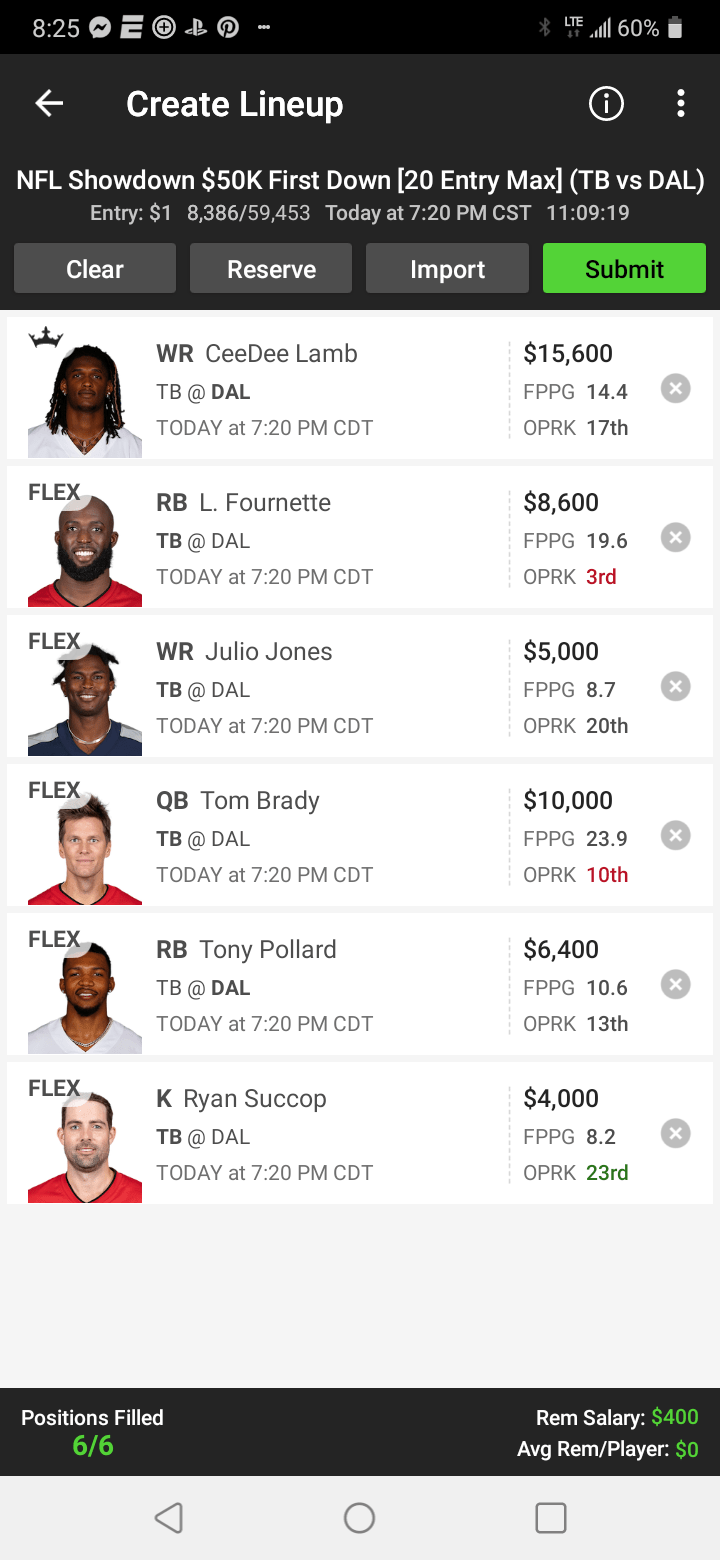Tap the Pinterest icon in status bar
Image resolution: width=720 pixels, height=1560 pixels.
coord(226,27)
